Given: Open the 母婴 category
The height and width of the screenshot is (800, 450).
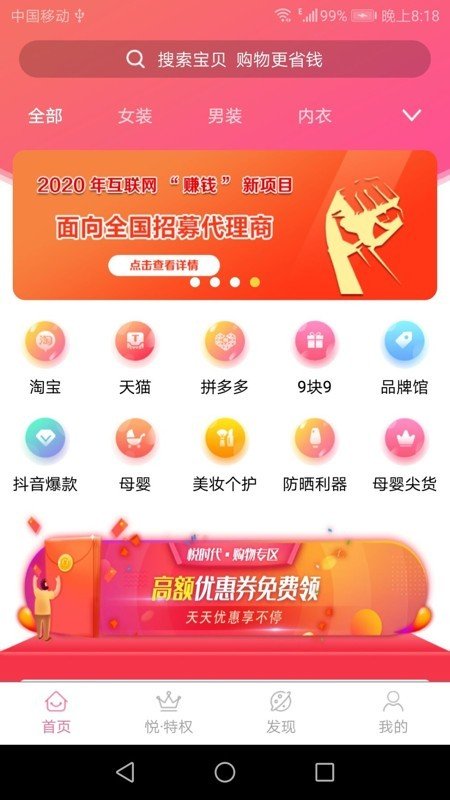Looking at the screenshot, I should pyautogui.click(x=135, y=455).
